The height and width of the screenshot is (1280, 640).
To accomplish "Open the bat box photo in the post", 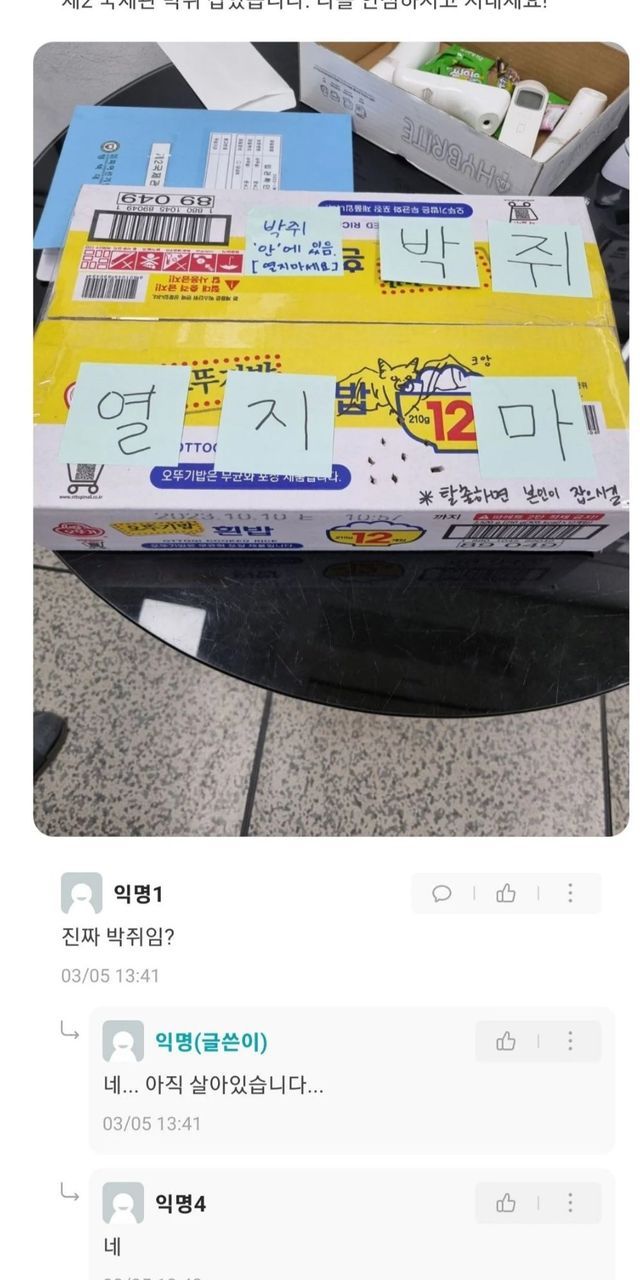I will (331, 438).
